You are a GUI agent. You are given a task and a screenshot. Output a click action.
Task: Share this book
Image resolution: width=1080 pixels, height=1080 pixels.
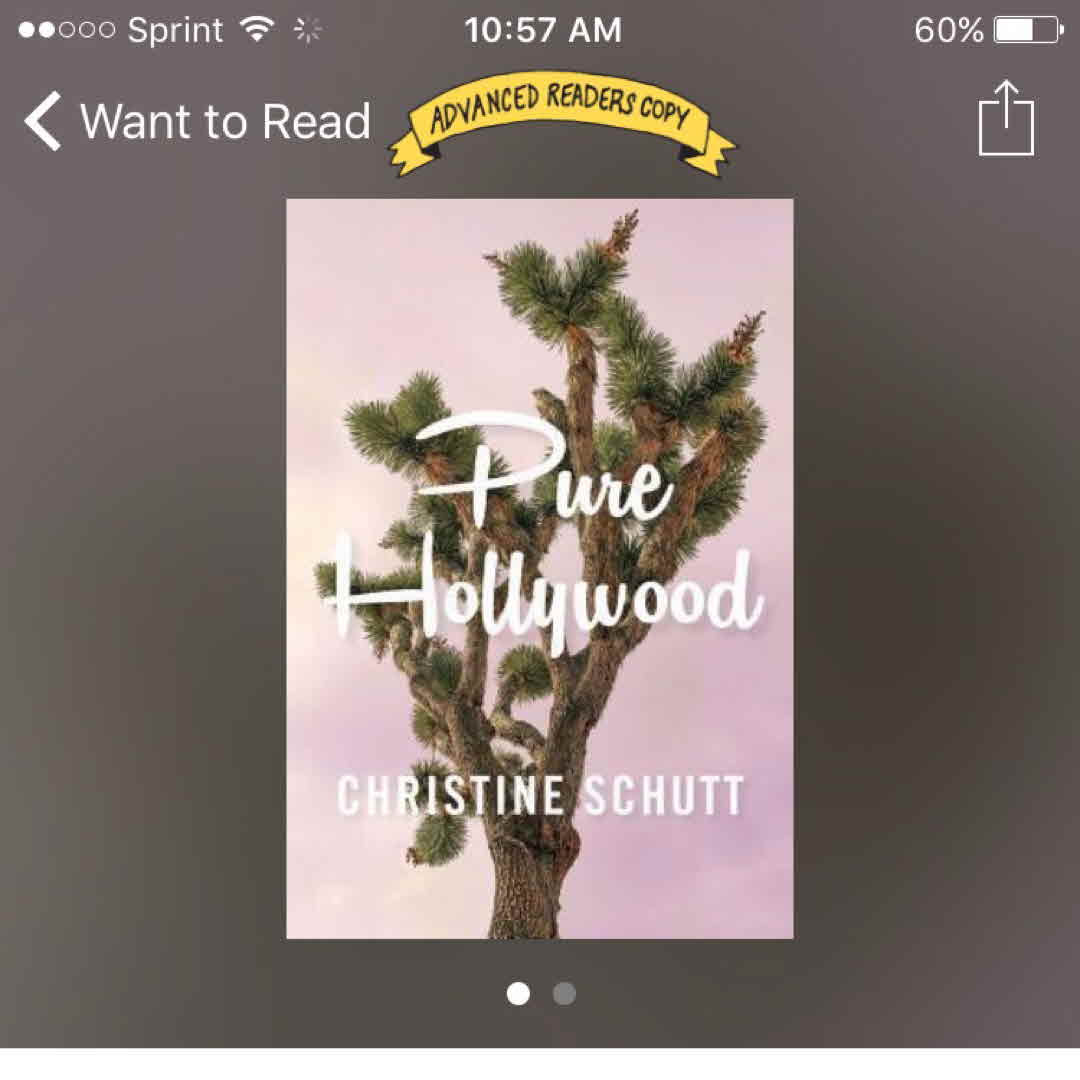[x=1005, y=119]
